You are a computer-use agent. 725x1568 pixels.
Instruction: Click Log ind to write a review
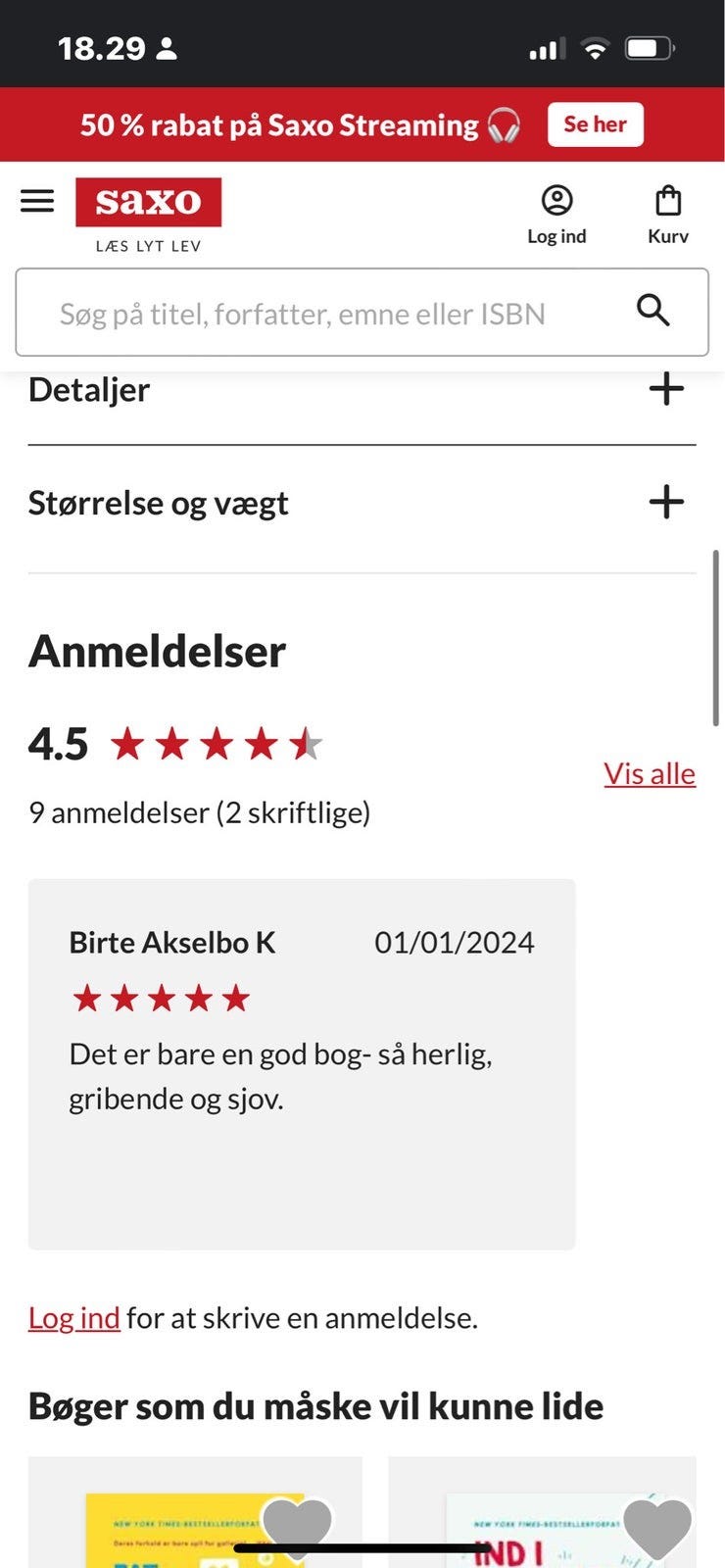(73, 1318)
